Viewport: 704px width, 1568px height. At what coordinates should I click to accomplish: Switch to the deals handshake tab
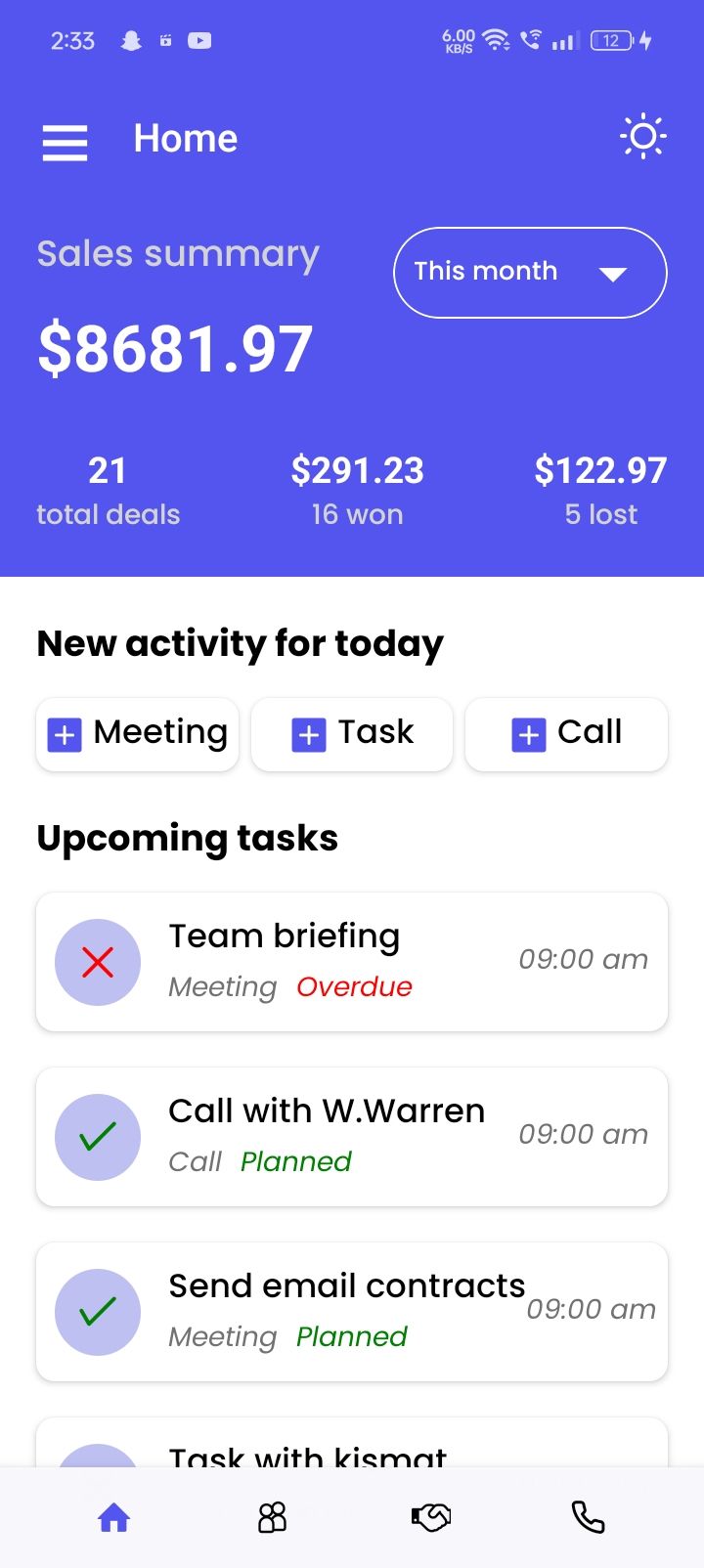pos(430,1517)
